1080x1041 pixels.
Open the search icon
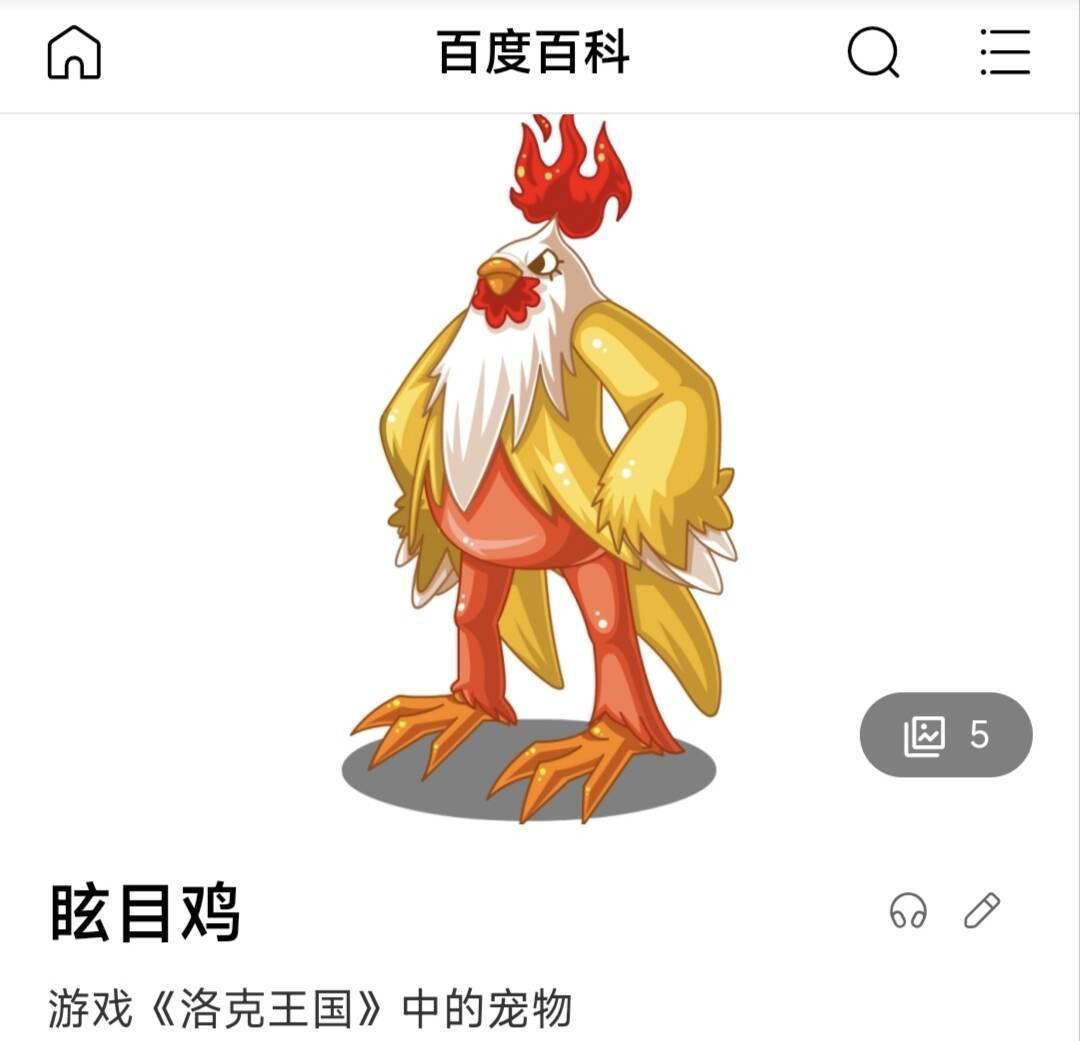click(873, 52)
